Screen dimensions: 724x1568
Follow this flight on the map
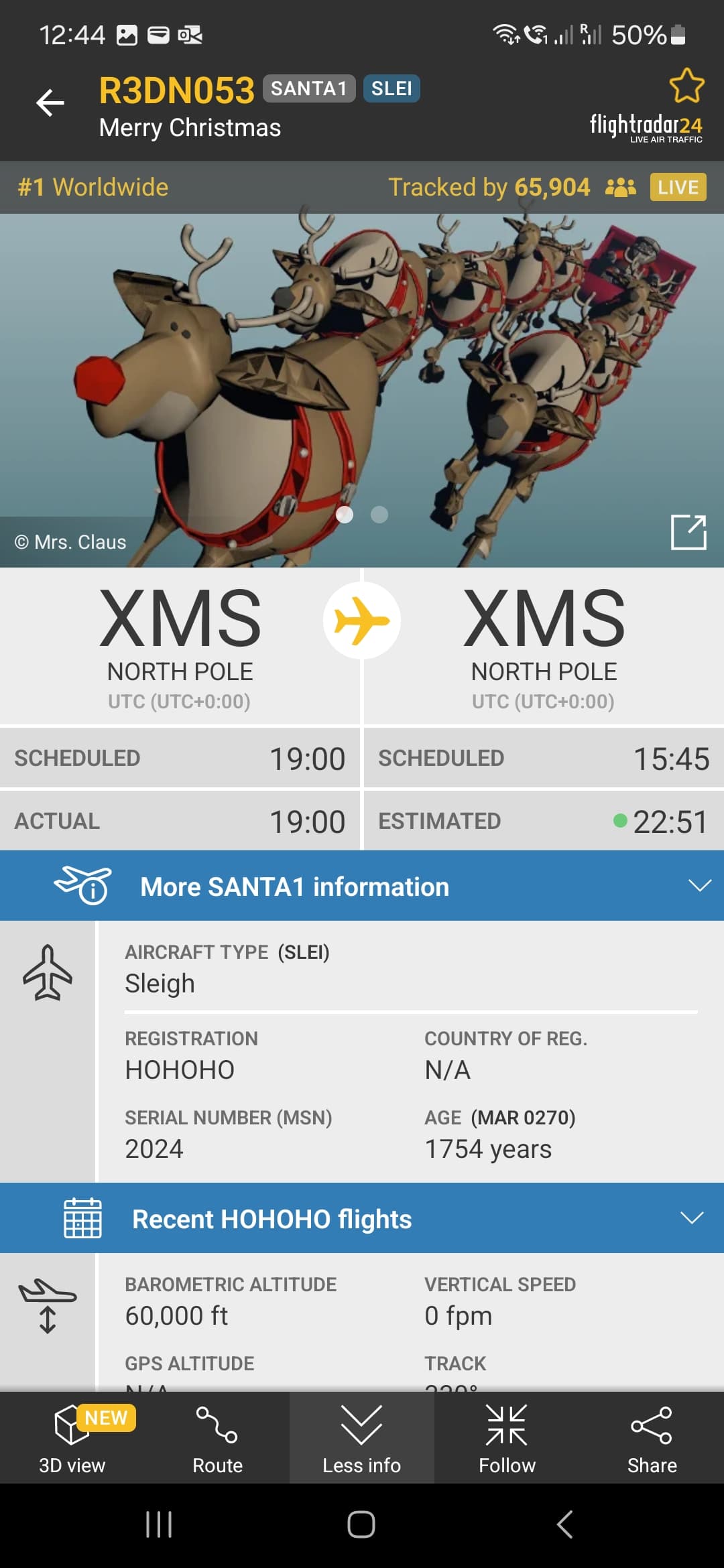[x=507, y=1438]
